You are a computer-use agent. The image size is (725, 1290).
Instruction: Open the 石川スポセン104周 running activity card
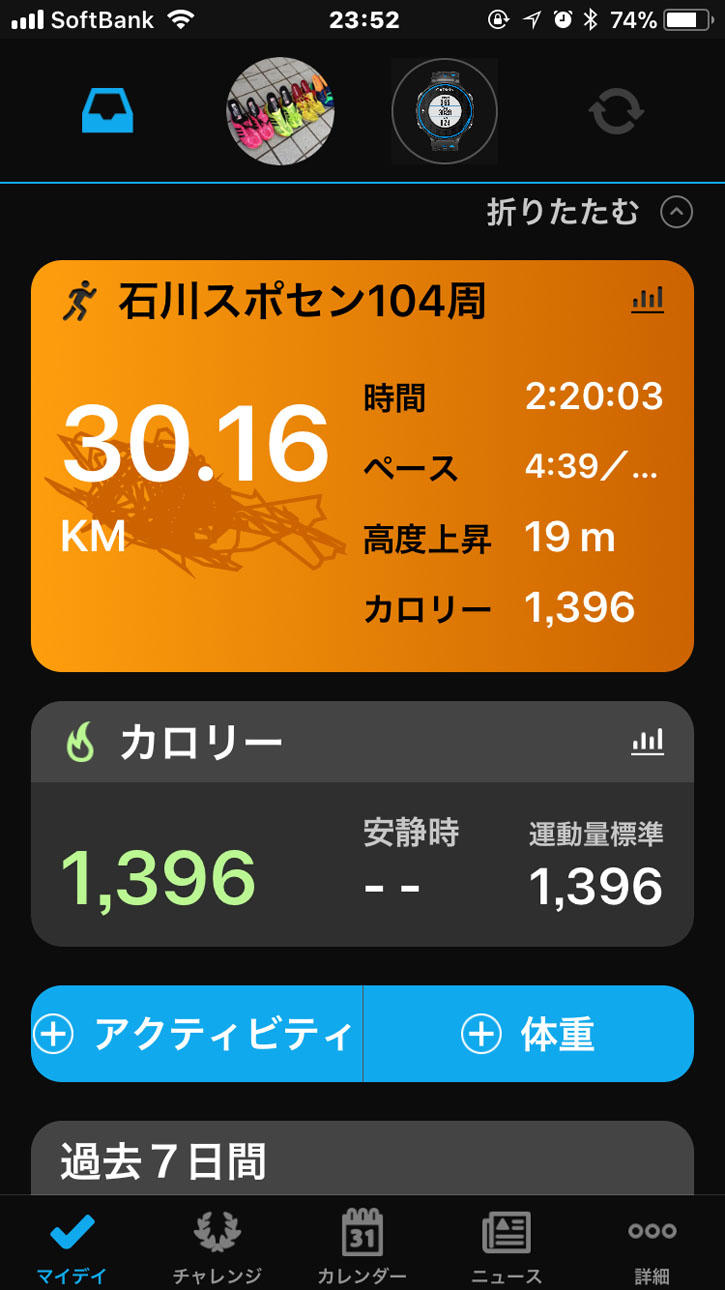pos(362,466)
